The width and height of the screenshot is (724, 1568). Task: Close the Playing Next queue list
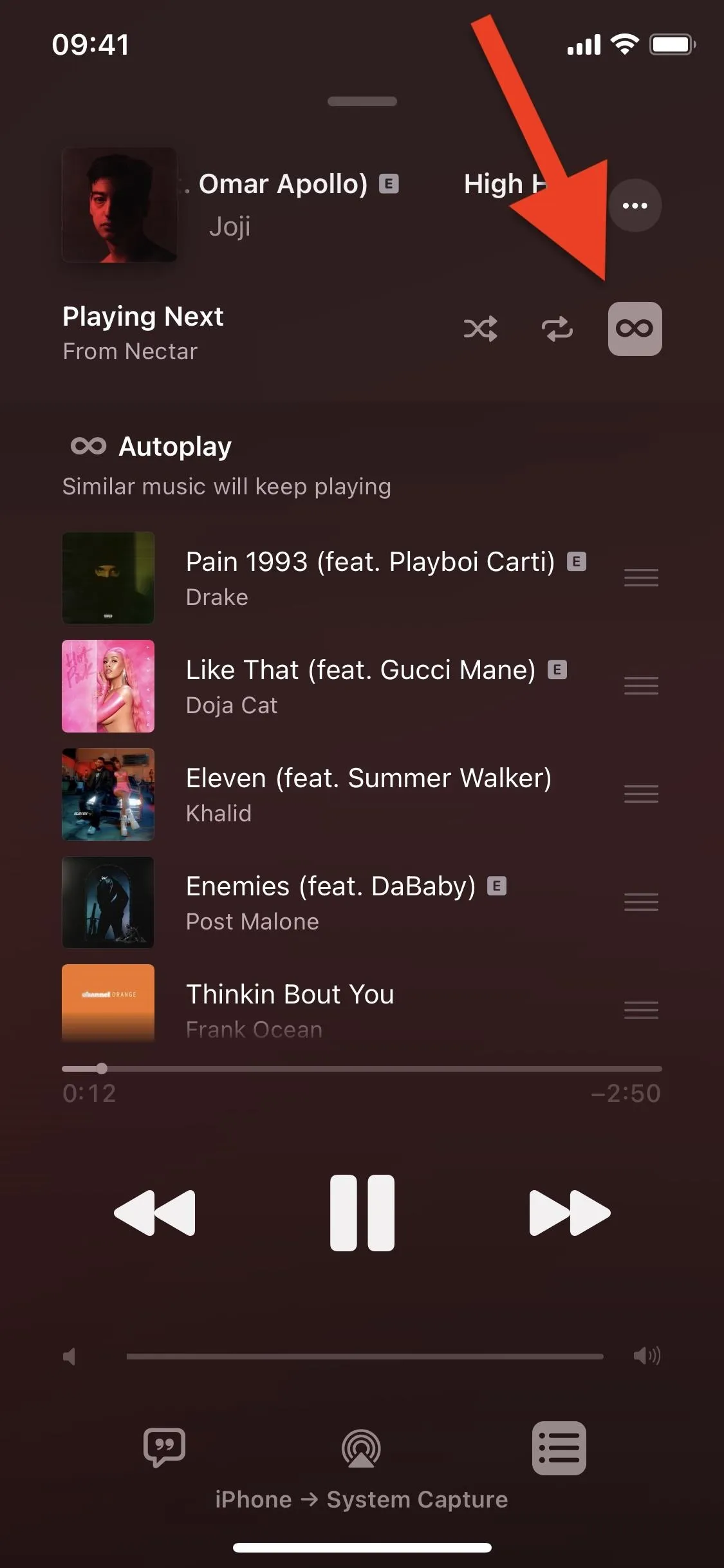click(x=559, y=1448)
